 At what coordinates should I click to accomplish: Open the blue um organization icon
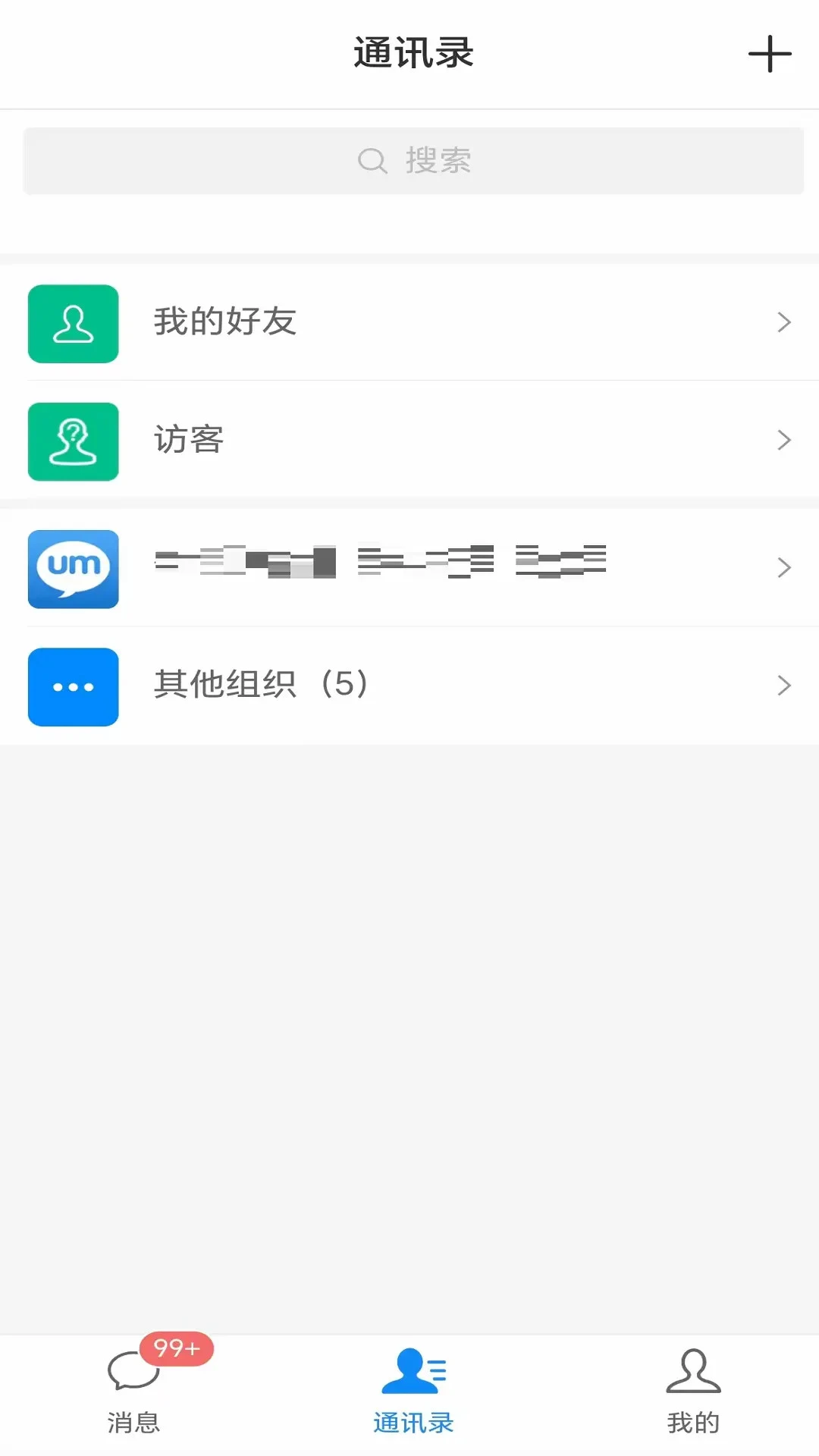(x=73, y=570)
